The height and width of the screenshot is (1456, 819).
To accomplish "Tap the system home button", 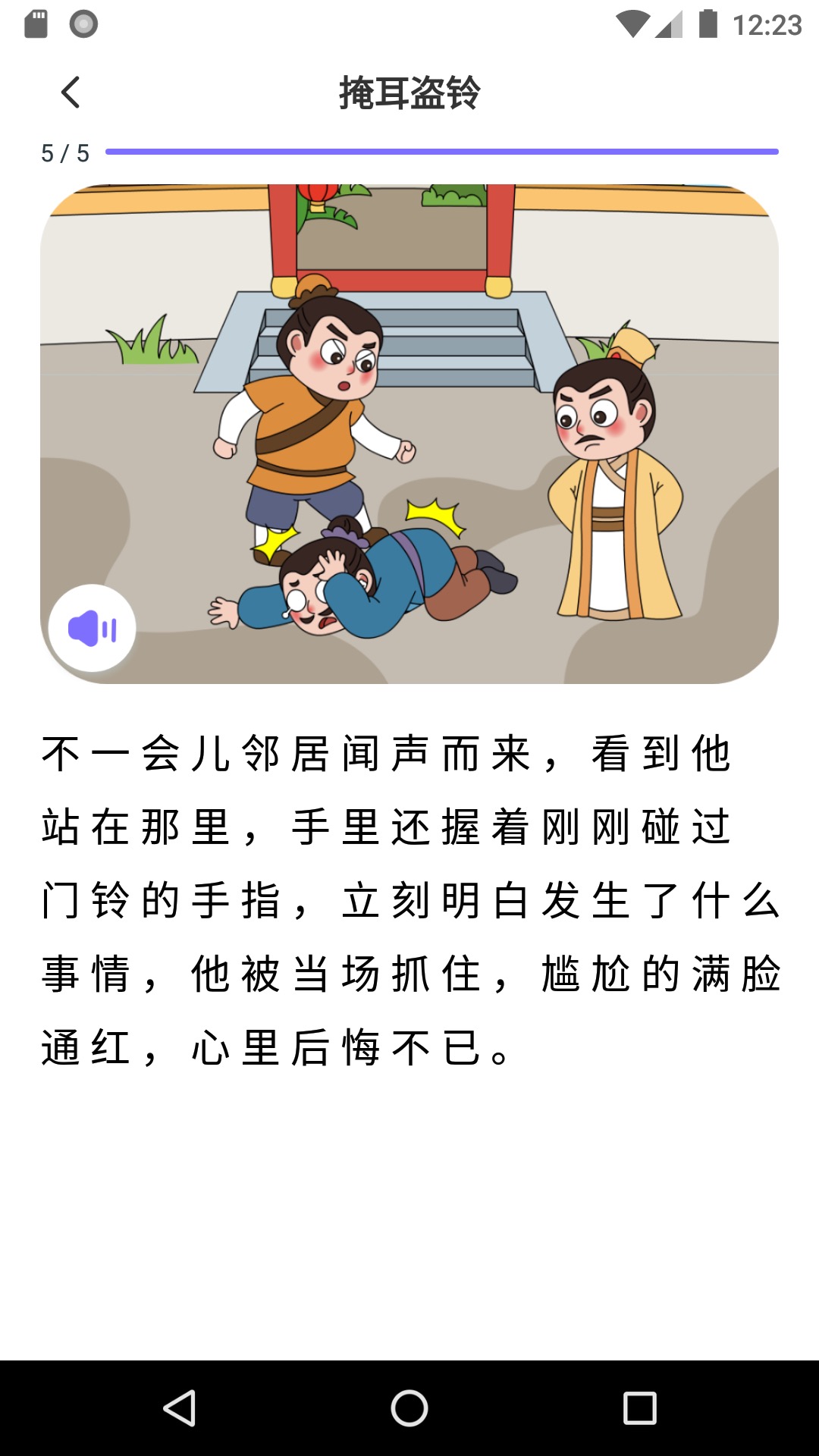I will [x=409, y=1408].
